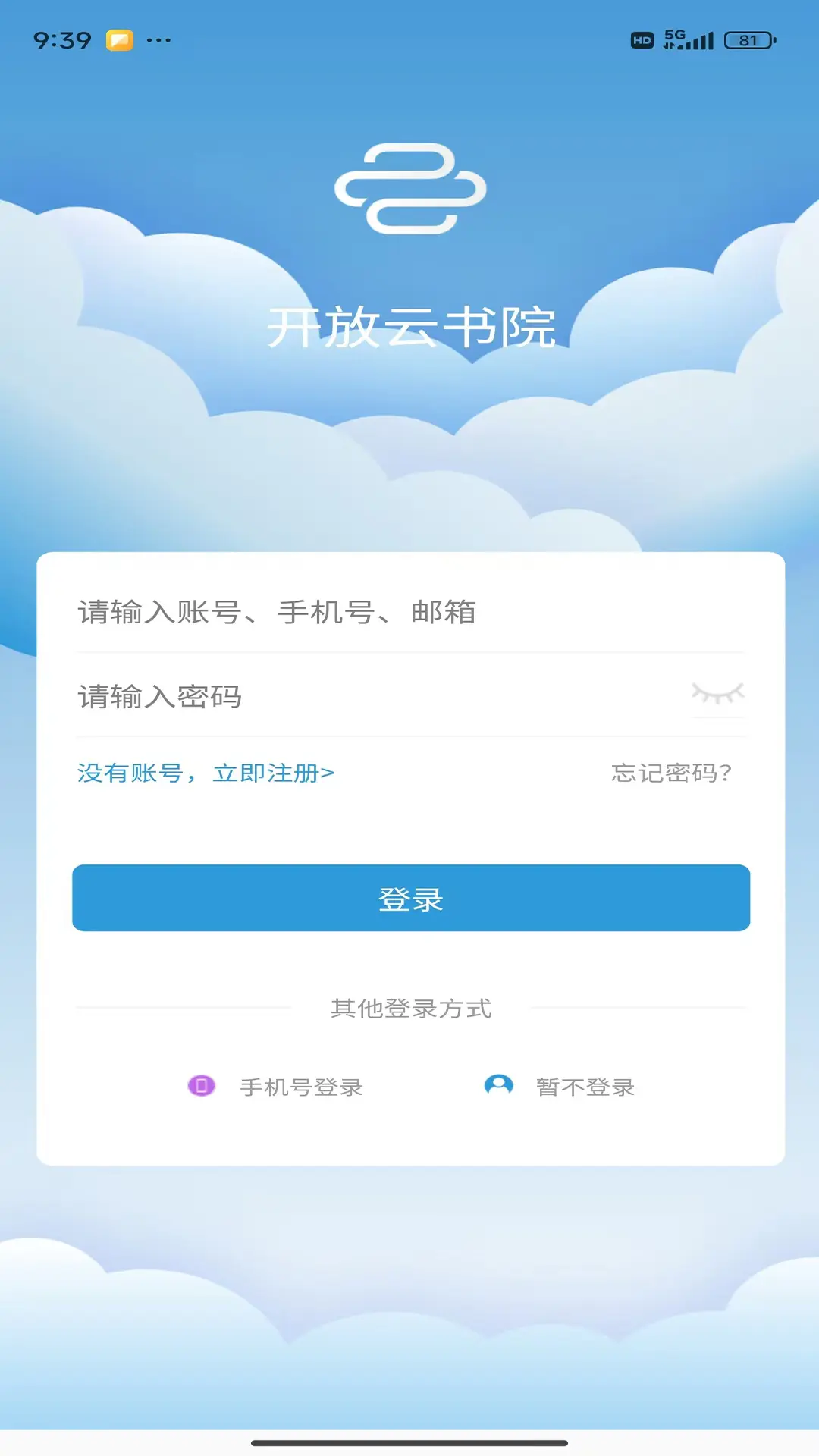819x1456 pixels.
Task: Select 手机号登录 option
Action: [300, 1087]
